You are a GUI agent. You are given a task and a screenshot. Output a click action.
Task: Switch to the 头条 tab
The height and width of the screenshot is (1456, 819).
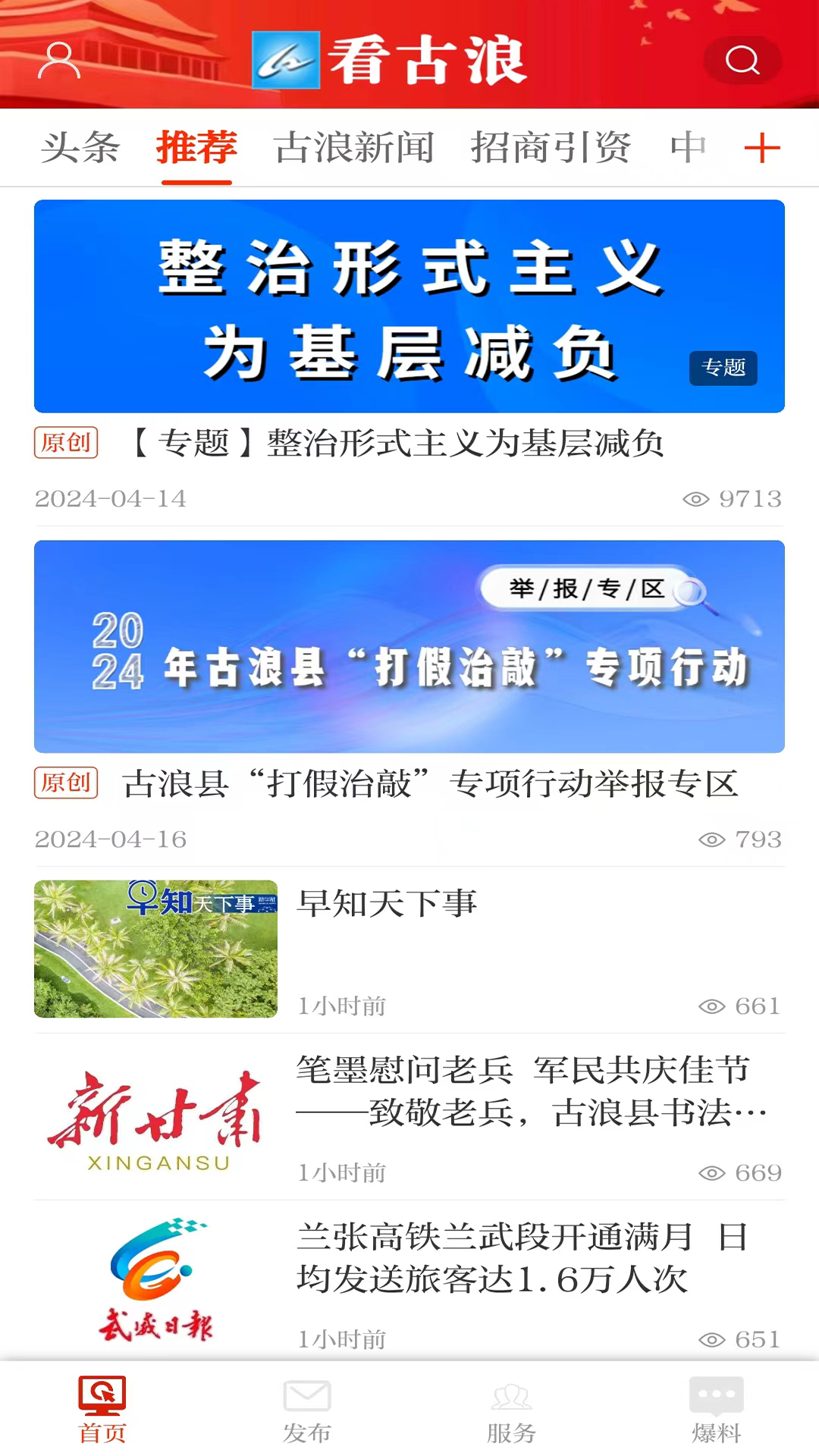click(80, 147)
